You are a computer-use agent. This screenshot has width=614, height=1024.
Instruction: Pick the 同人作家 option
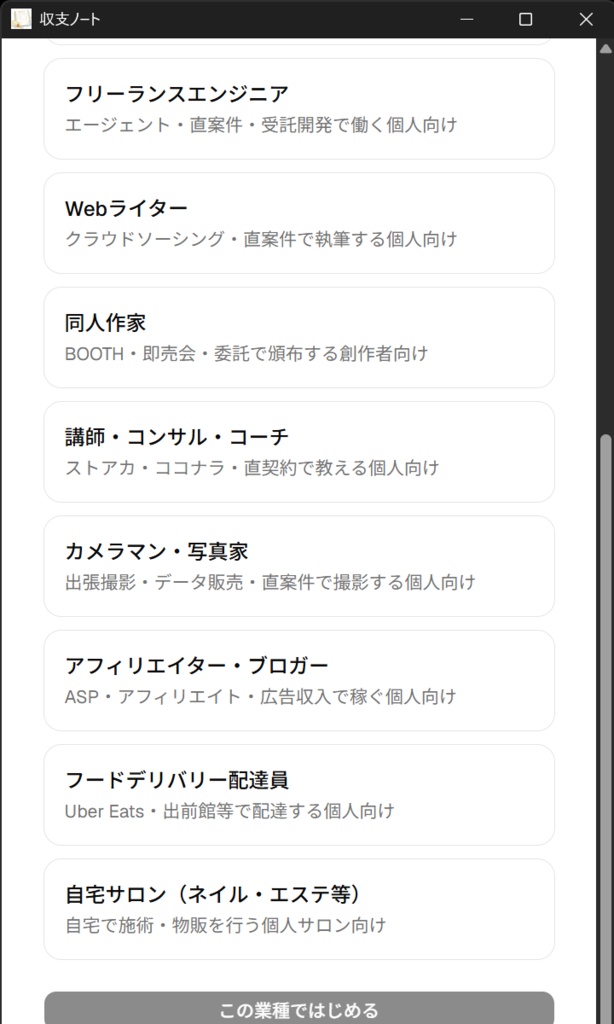[299, 338]
